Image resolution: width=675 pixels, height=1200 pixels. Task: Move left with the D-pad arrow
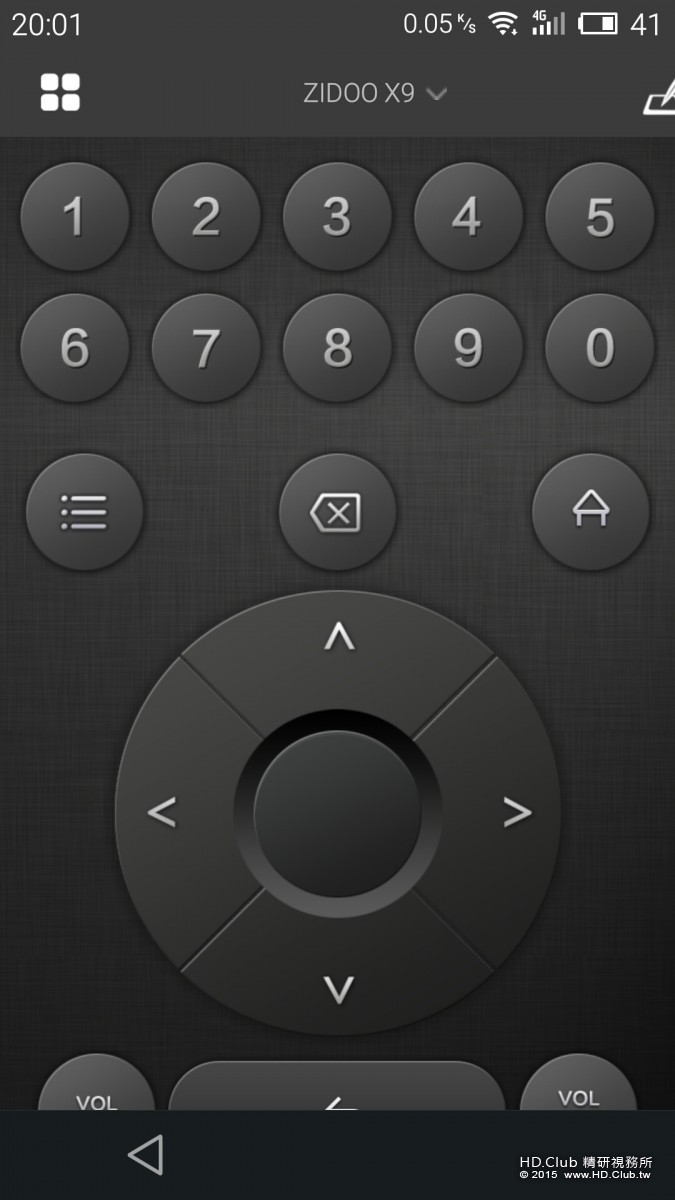coord(162,812)
